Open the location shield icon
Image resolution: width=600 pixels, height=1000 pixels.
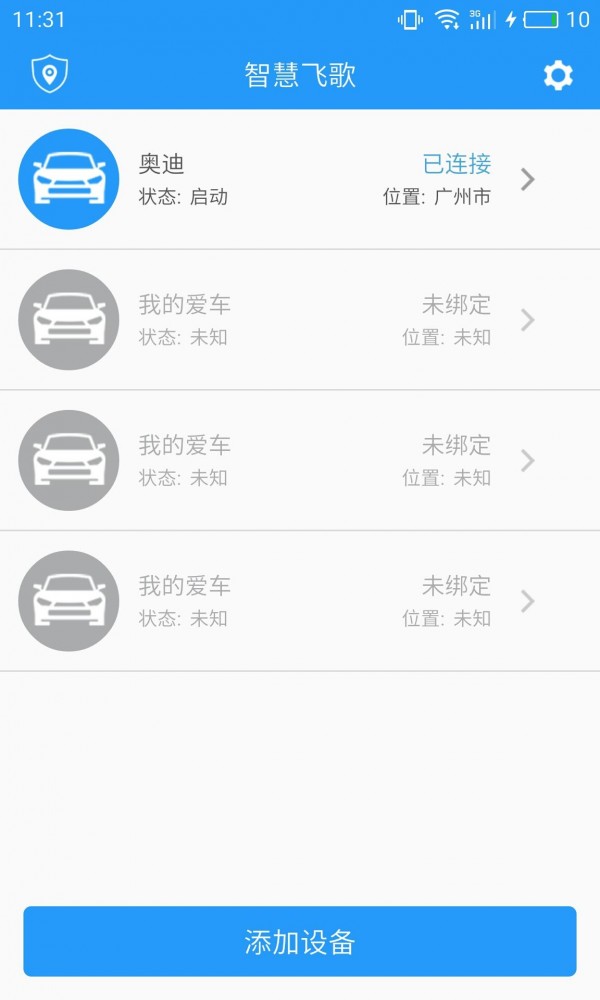(50, 74)
